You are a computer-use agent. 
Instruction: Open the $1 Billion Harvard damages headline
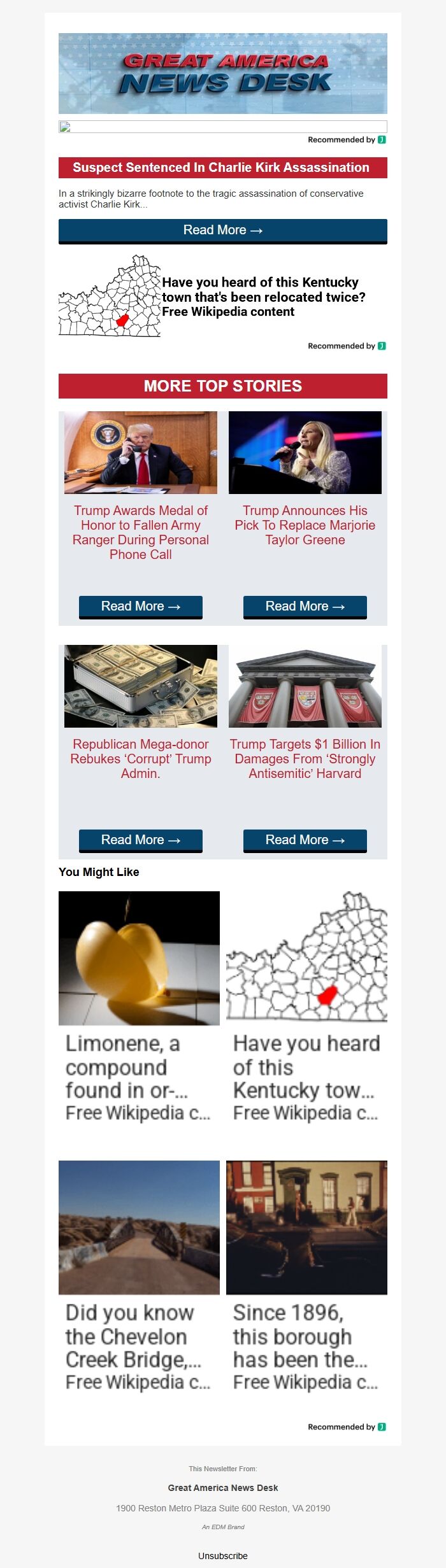pos(305,759)
